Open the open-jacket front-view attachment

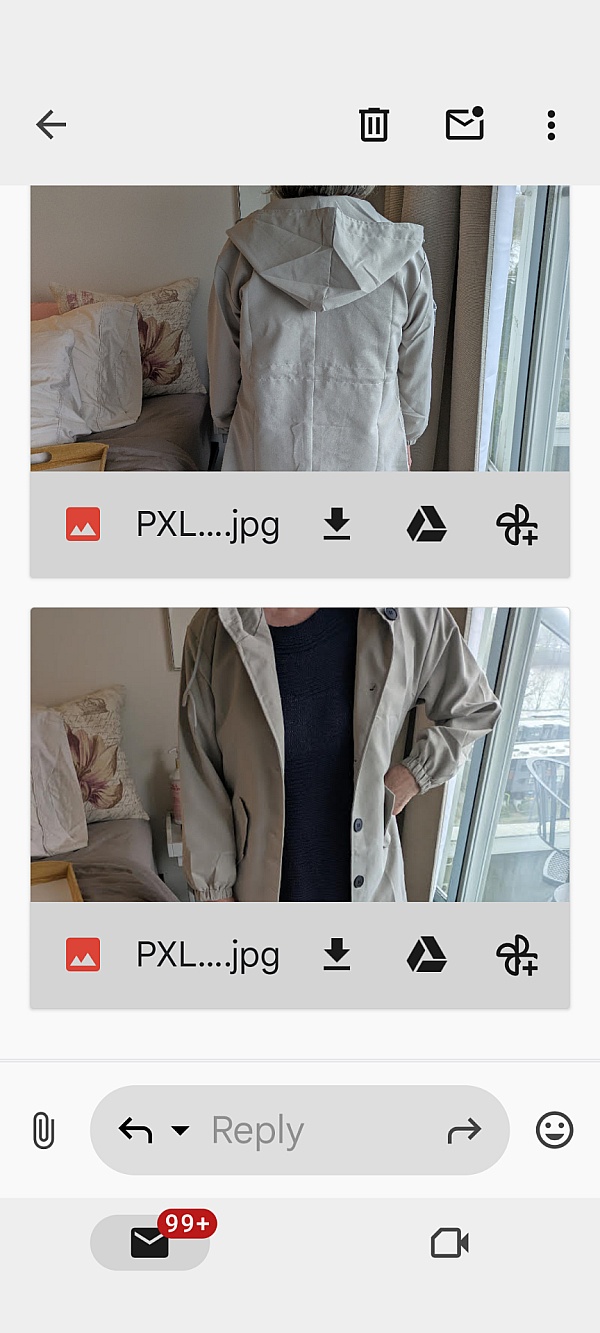coord(300,754)
